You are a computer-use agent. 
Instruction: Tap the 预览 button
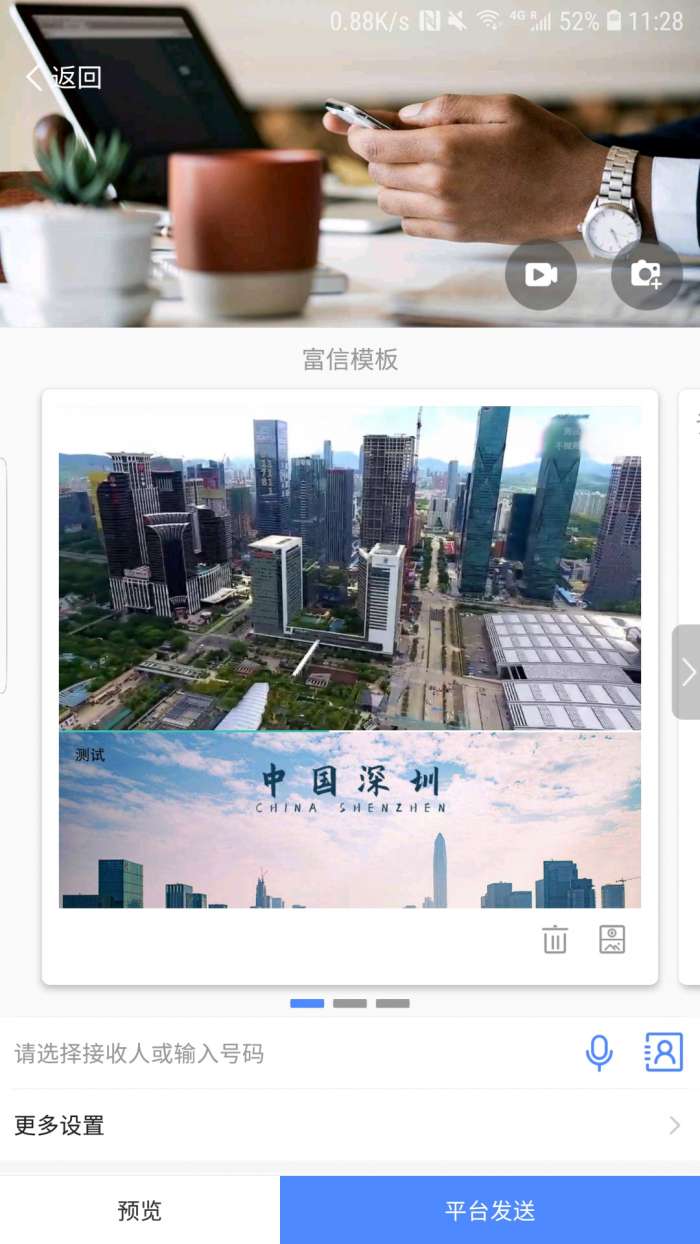(x=140, y=1211)
